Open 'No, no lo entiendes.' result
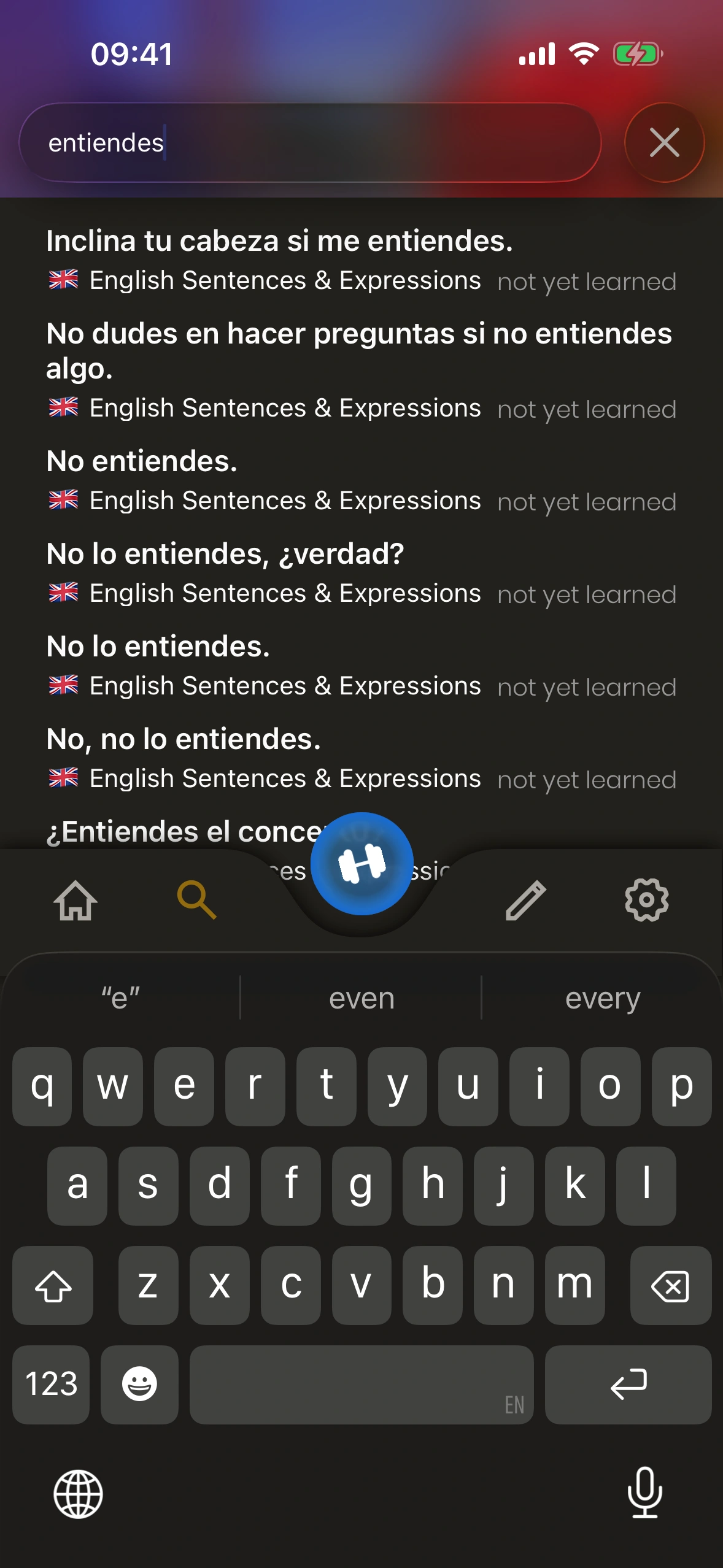 184,739
